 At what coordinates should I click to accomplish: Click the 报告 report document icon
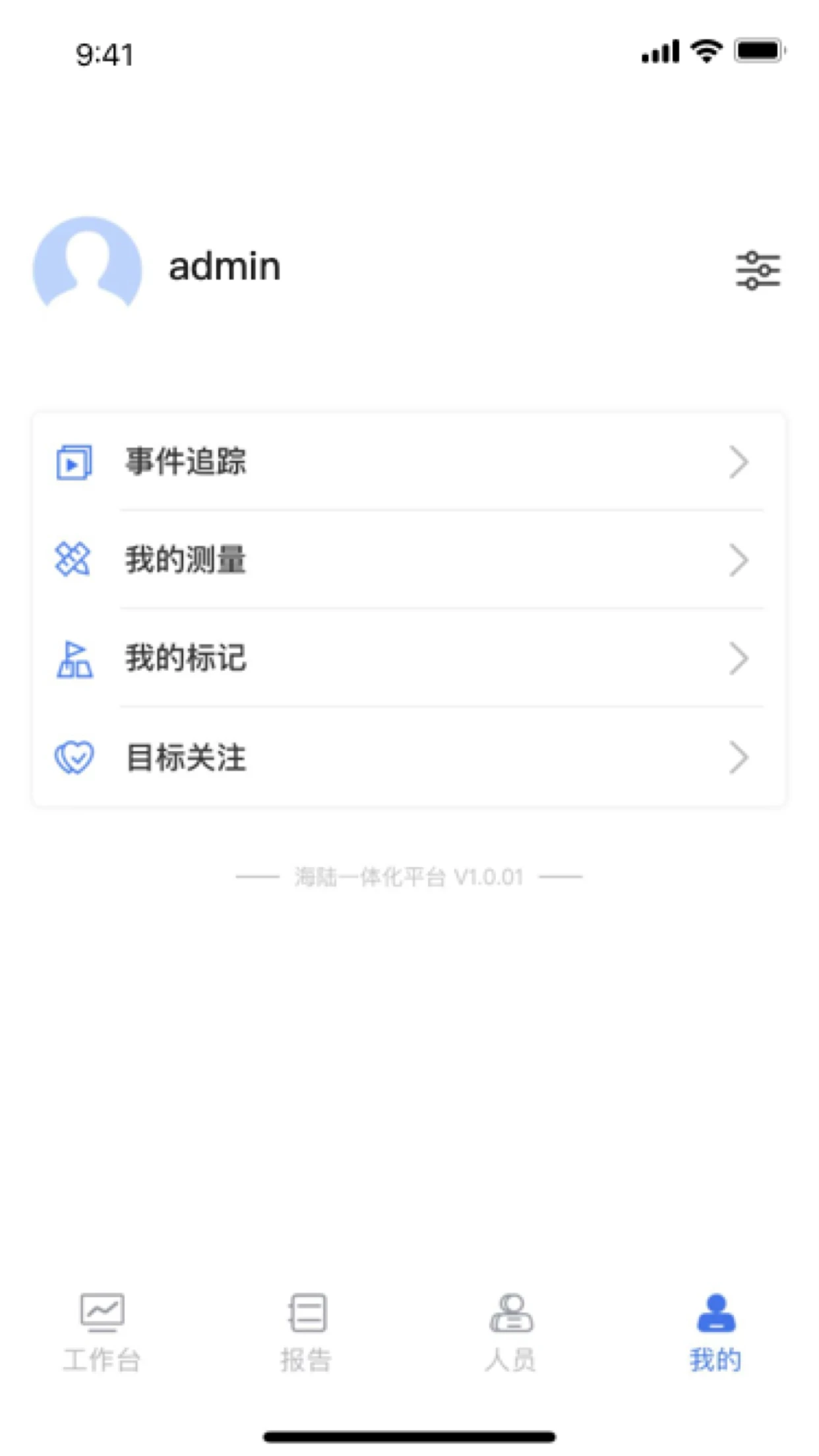click(307, 1312)
